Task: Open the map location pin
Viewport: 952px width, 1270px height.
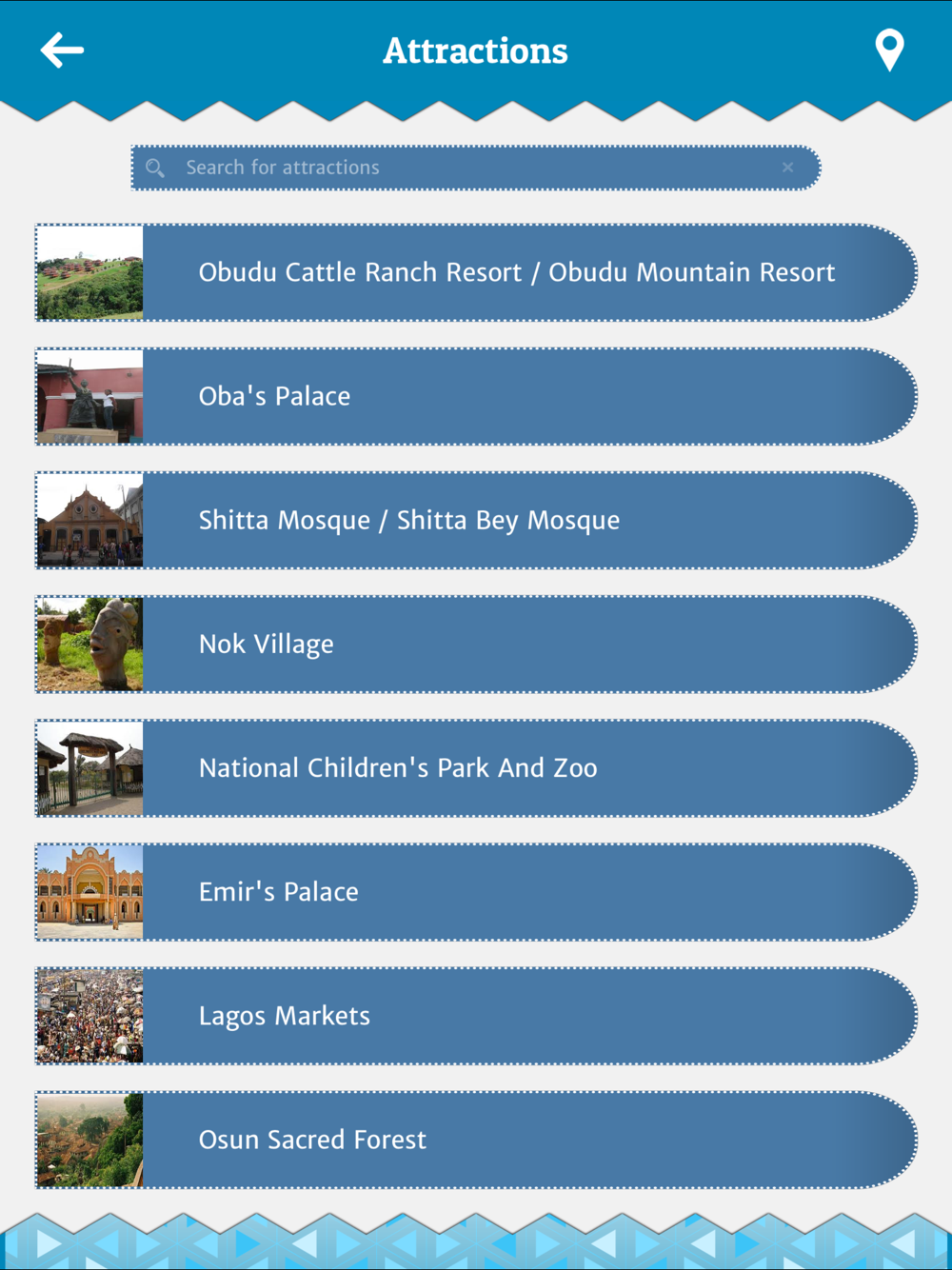Action: [889, 50]
